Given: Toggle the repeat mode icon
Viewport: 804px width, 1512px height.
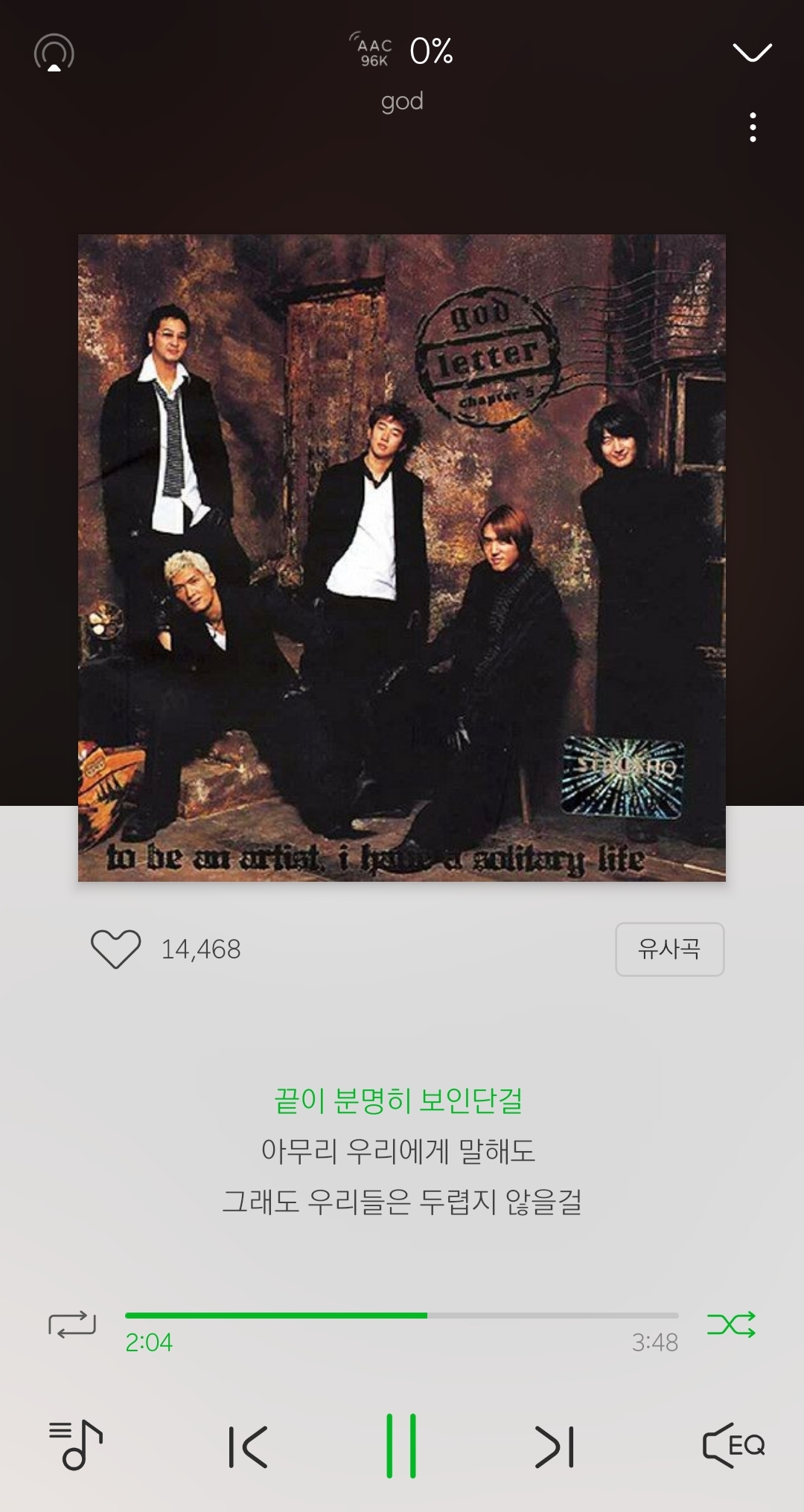Looking at the screenshot, I should [72, 1324].
